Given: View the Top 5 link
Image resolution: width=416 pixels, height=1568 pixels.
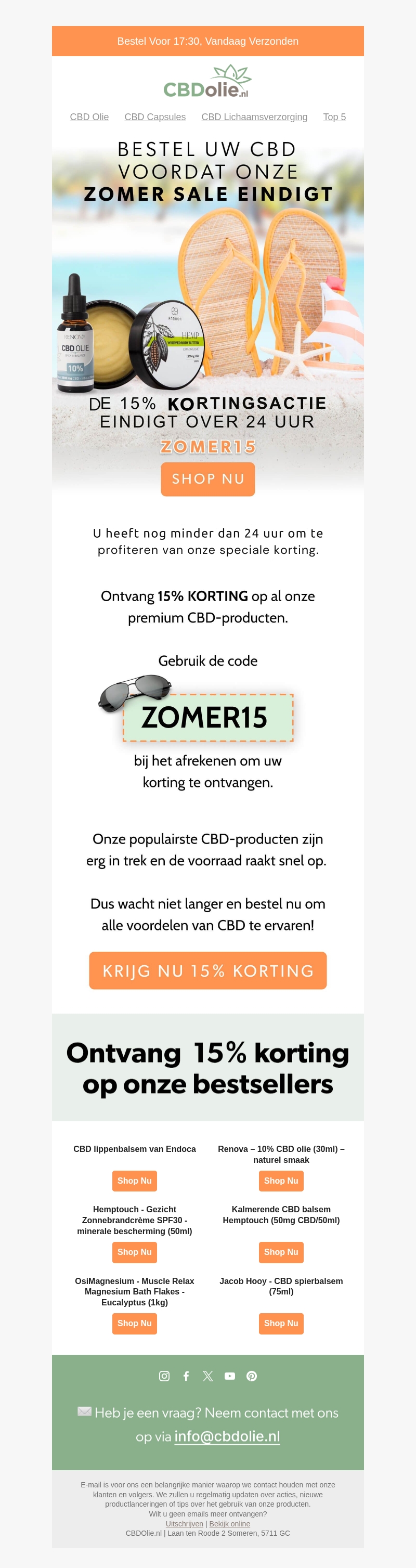Looking at the screenshot, I should (x=334, y=117).
